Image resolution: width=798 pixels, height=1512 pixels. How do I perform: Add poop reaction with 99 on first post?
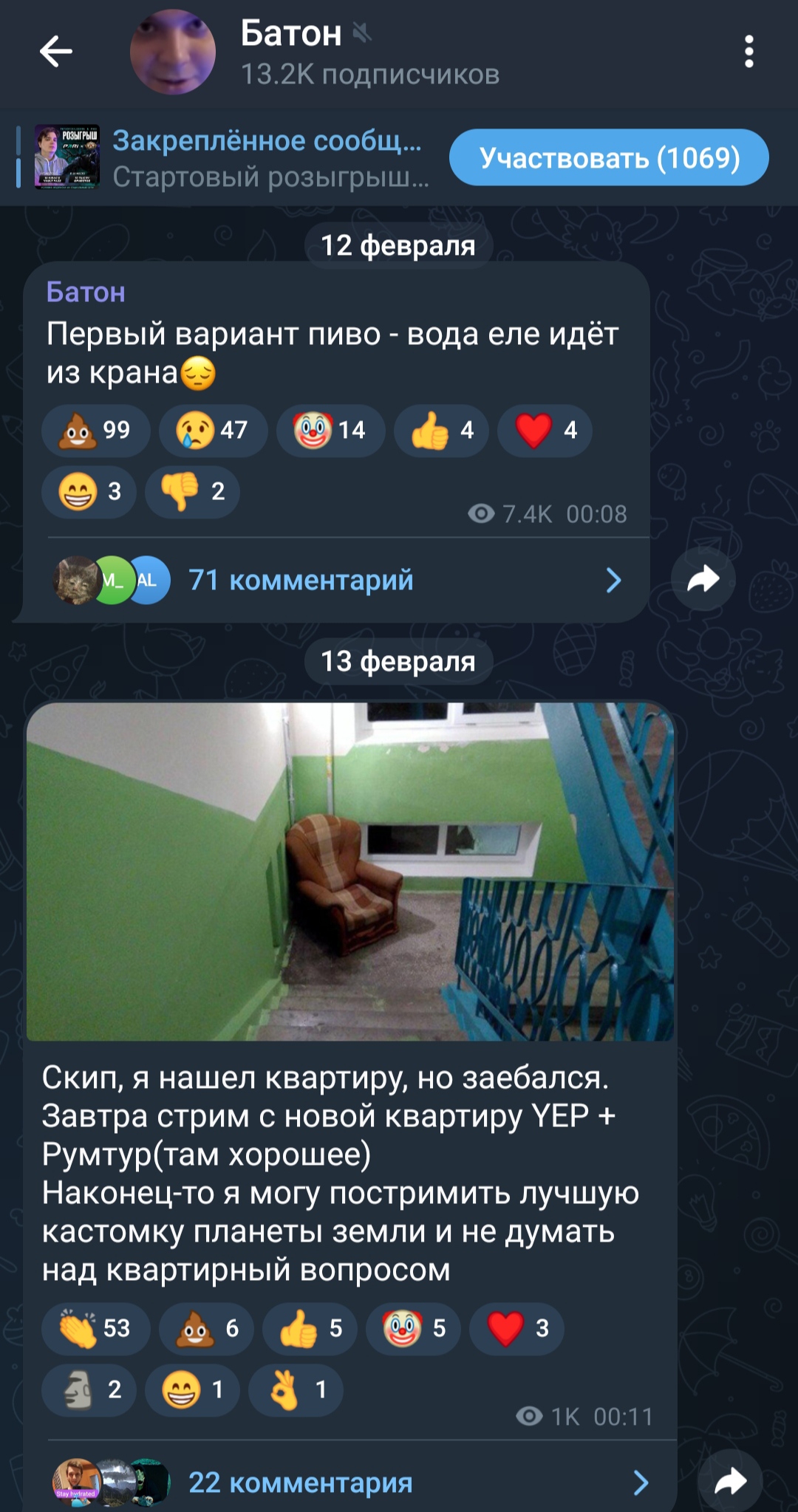(96, 430)
